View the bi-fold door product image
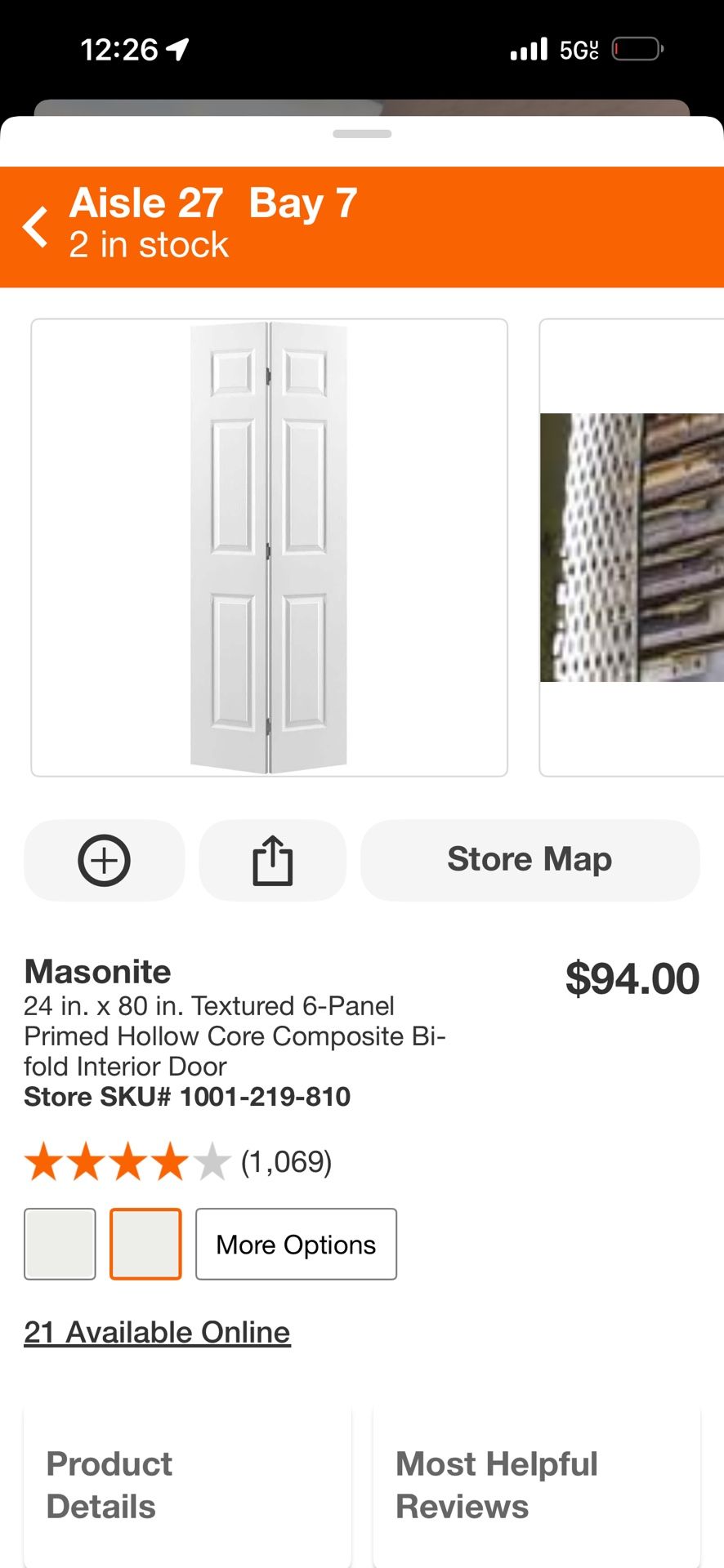724x1568 pixels. [x=269, y=547]
